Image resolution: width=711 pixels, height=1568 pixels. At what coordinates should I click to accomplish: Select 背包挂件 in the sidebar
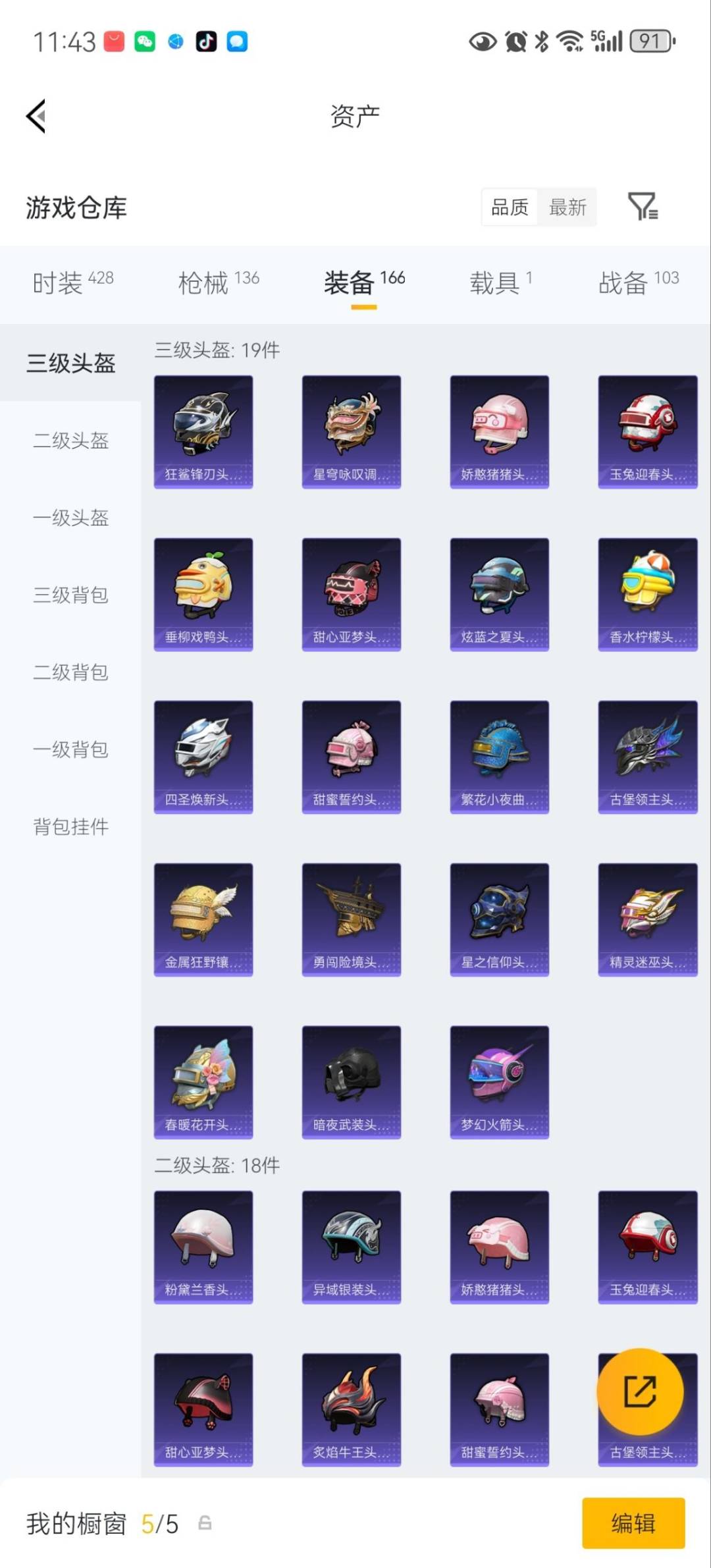click(x=70, y=826)
